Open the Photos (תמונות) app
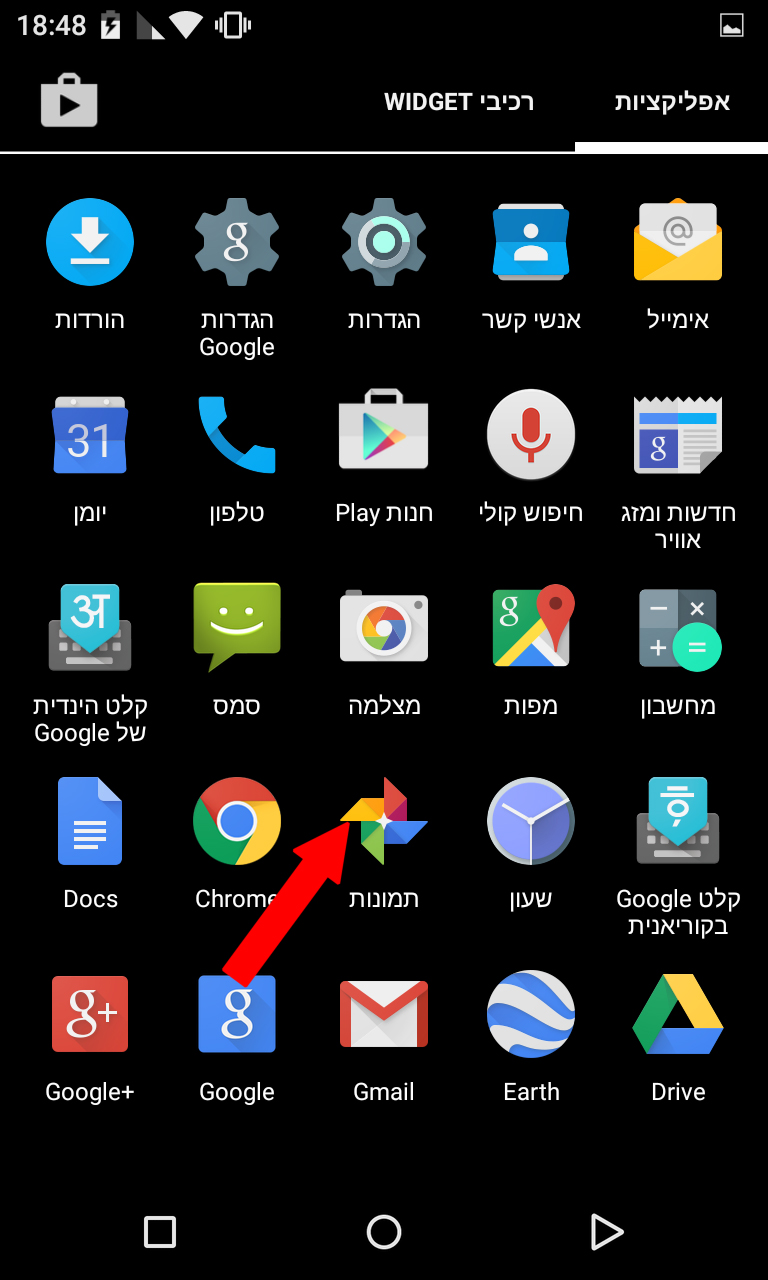The image size is (768, 1280). pos(384,820)
